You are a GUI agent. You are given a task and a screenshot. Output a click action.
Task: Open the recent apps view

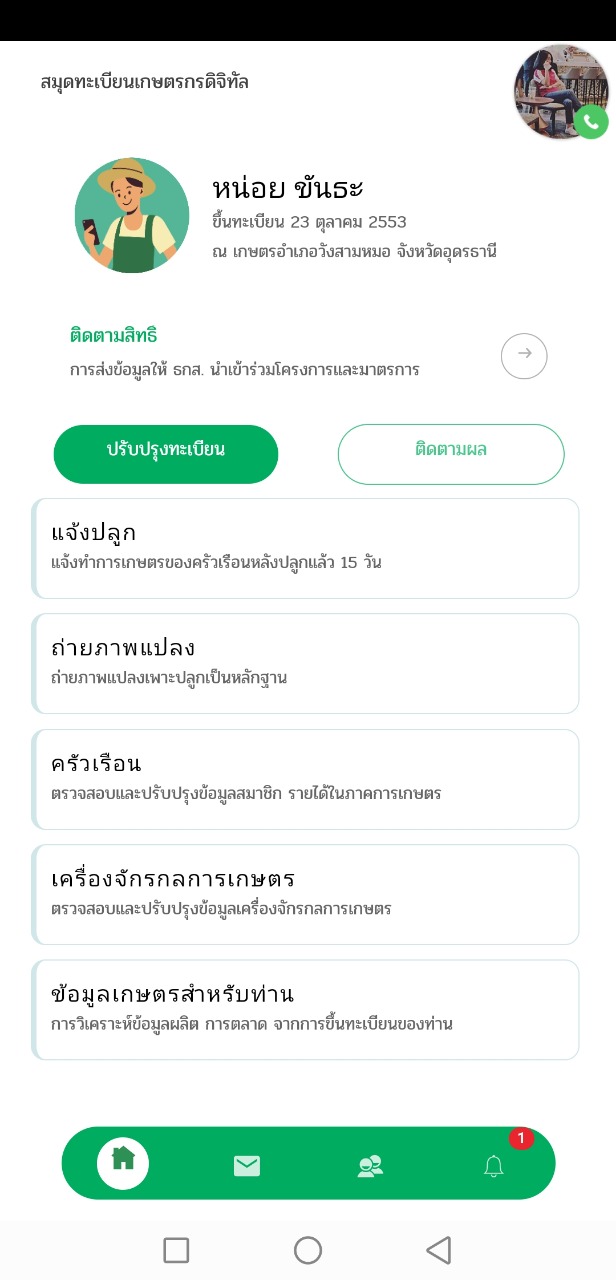(176, 1250)
